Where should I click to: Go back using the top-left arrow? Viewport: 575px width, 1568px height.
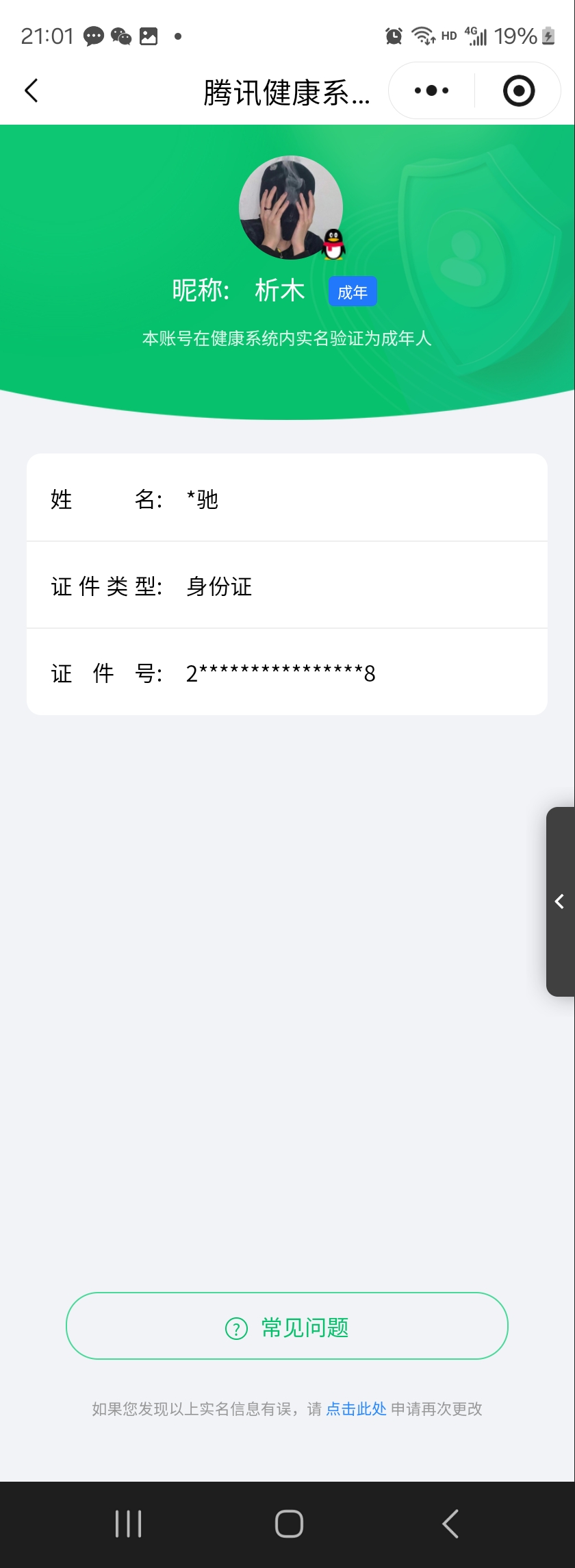click(31, 90)
